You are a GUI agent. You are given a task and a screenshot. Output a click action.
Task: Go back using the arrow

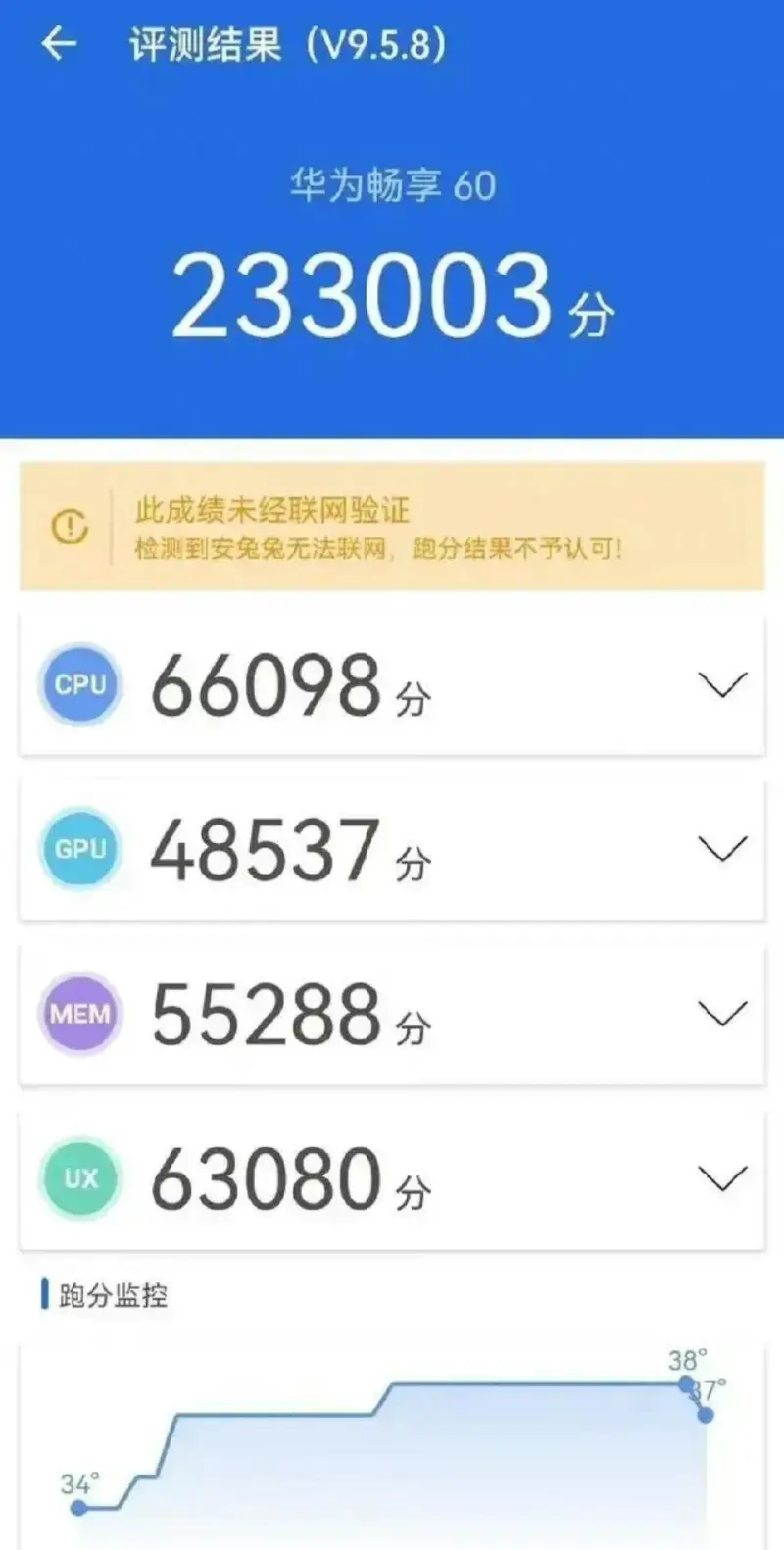(59, 44)
